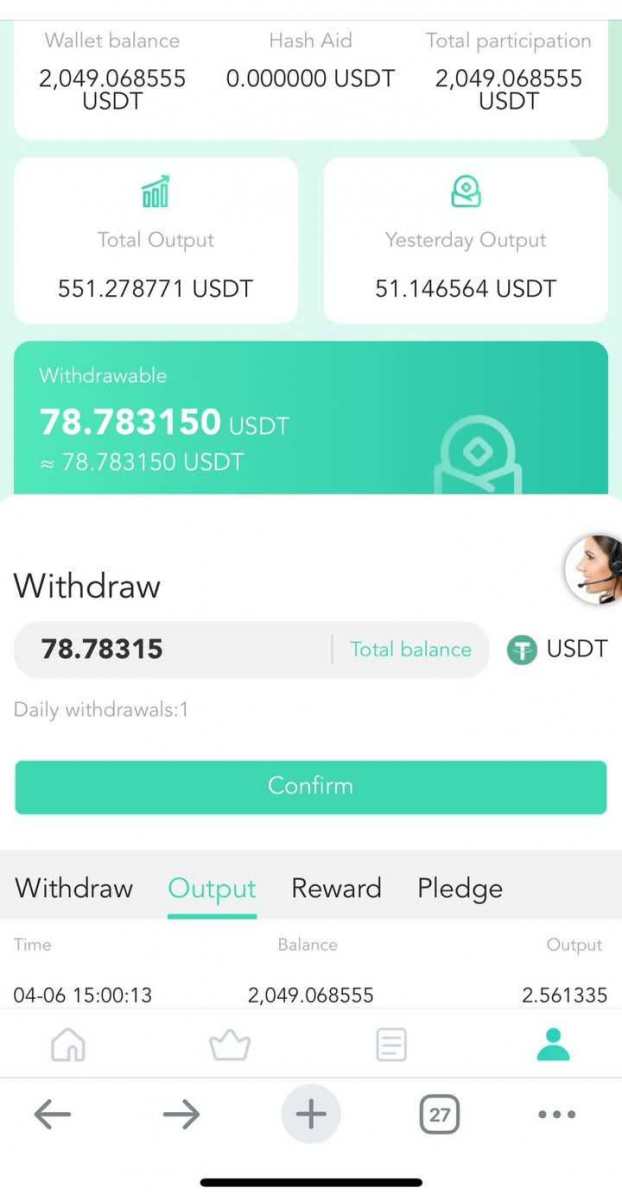
Task: Open a new browser tab
Action: 311,1114
